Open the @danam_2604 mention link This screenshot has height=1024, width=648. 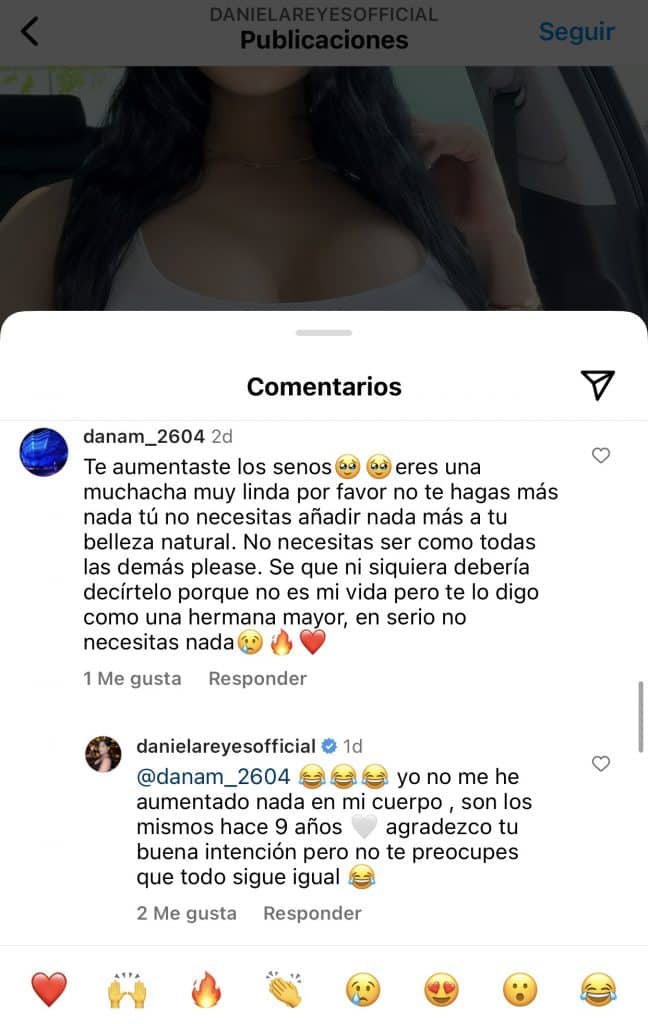tap(212, 776)
